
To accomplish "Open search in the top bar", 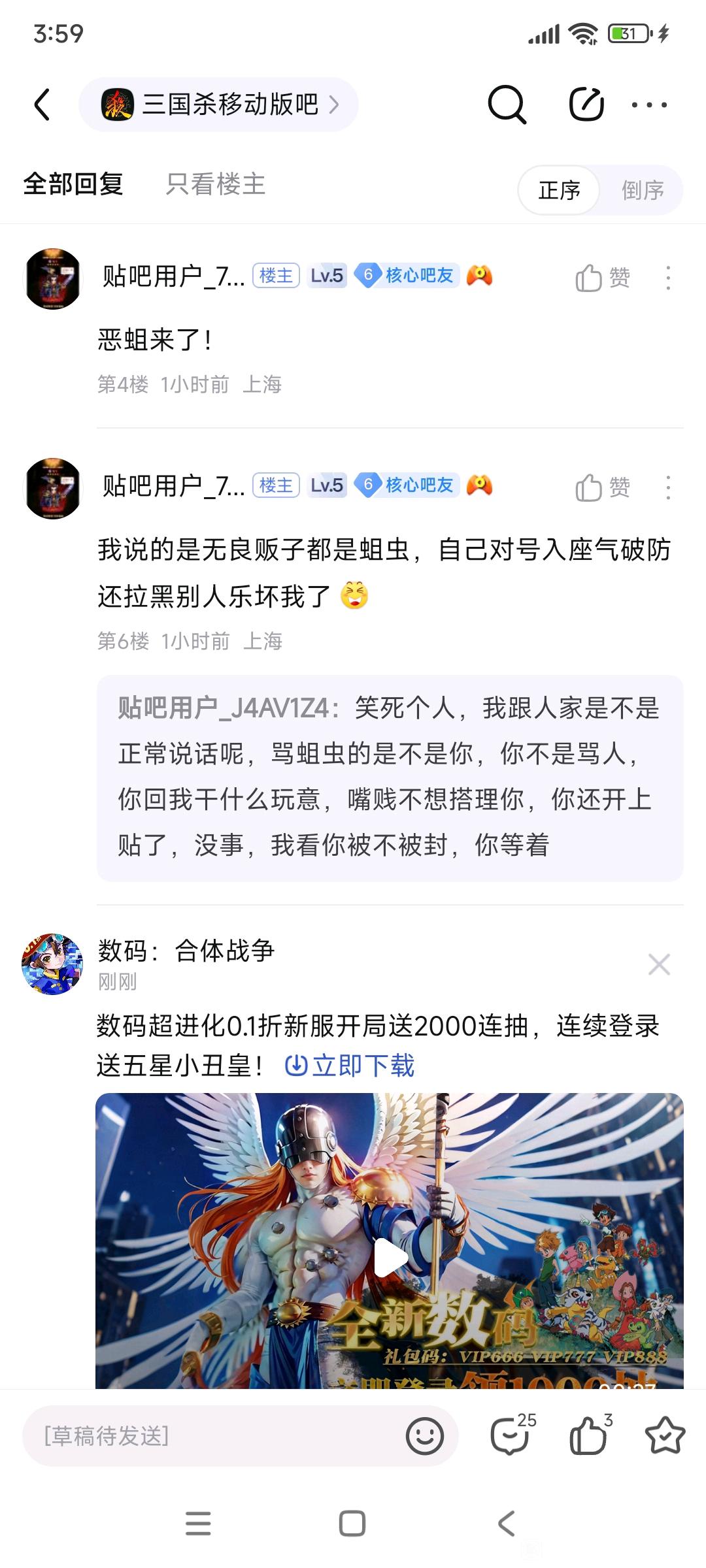I will point(507,105).
